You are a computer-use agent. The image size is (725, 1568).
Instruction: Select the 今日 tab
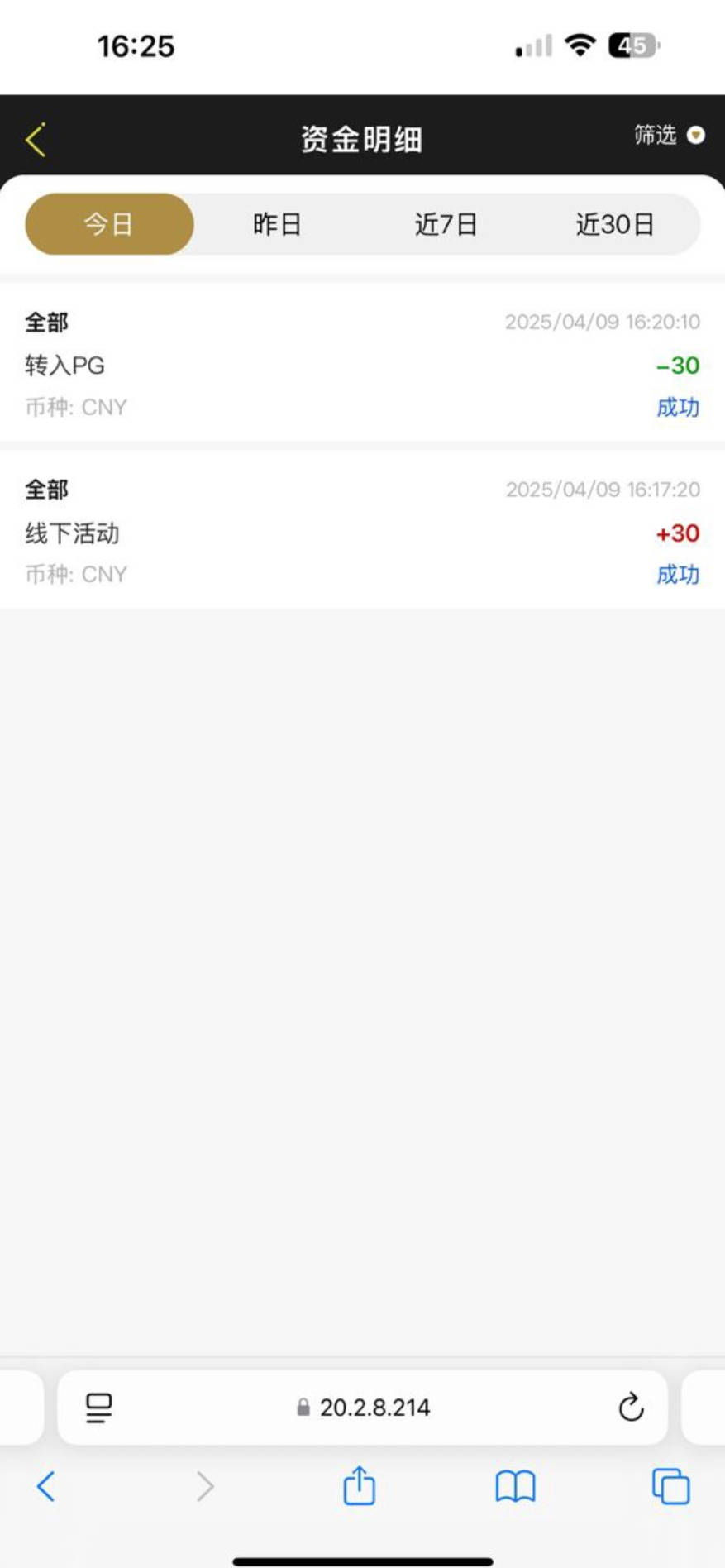(109, 224)
